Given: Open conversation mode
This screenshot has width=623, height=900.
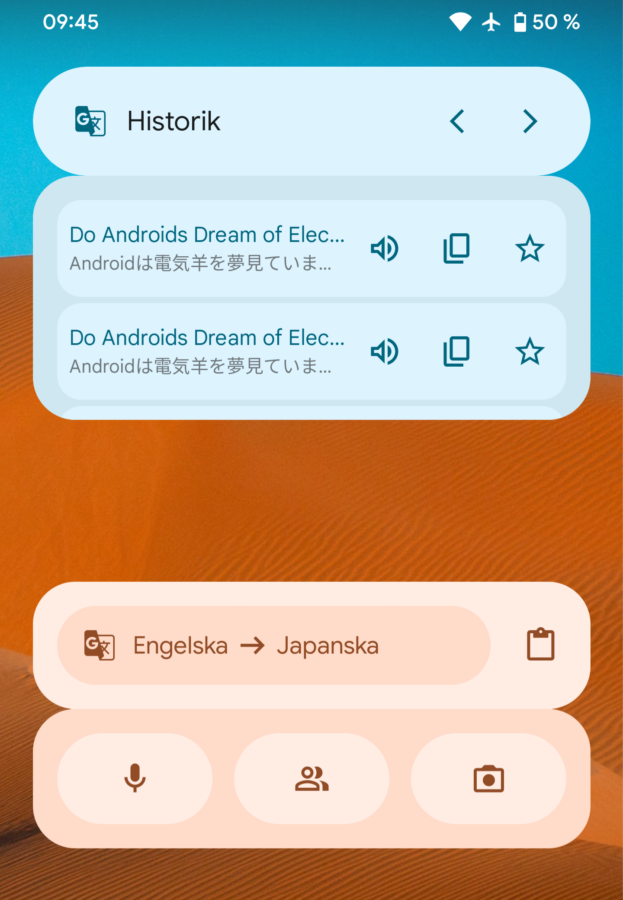Looking at the screenshot, I should pos(311,778).
